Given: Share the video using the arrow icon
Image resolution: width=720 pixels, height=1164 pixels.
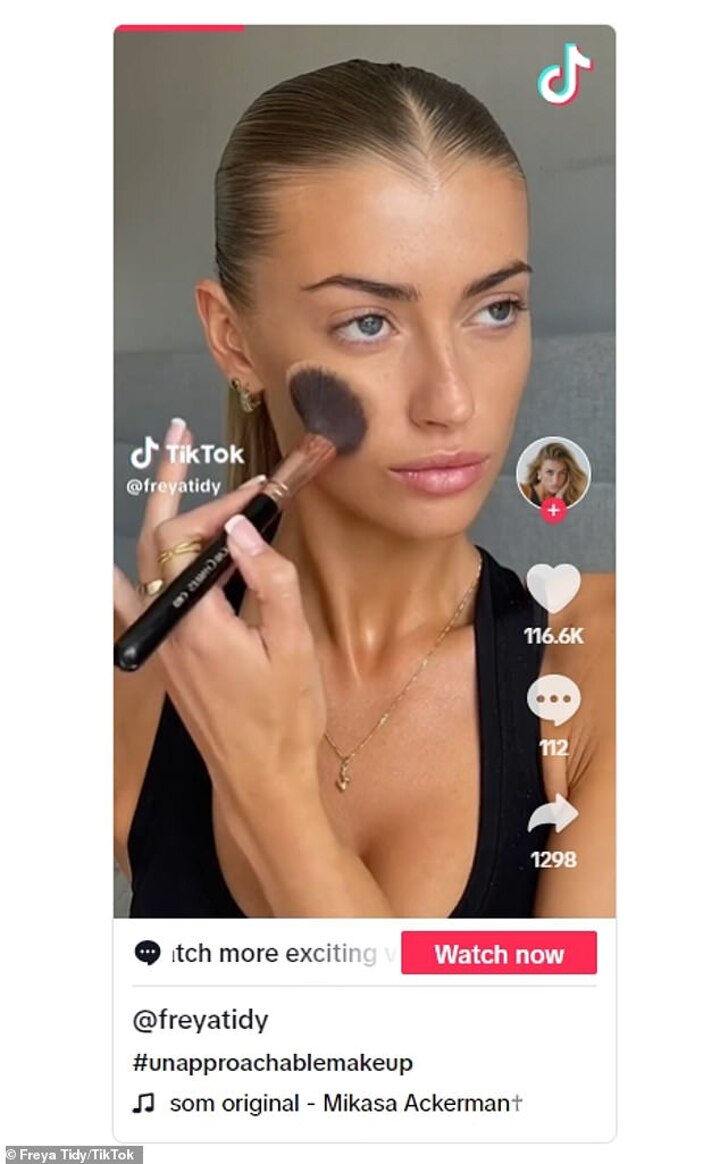Looking at the screenshot, I should point(553,814).
